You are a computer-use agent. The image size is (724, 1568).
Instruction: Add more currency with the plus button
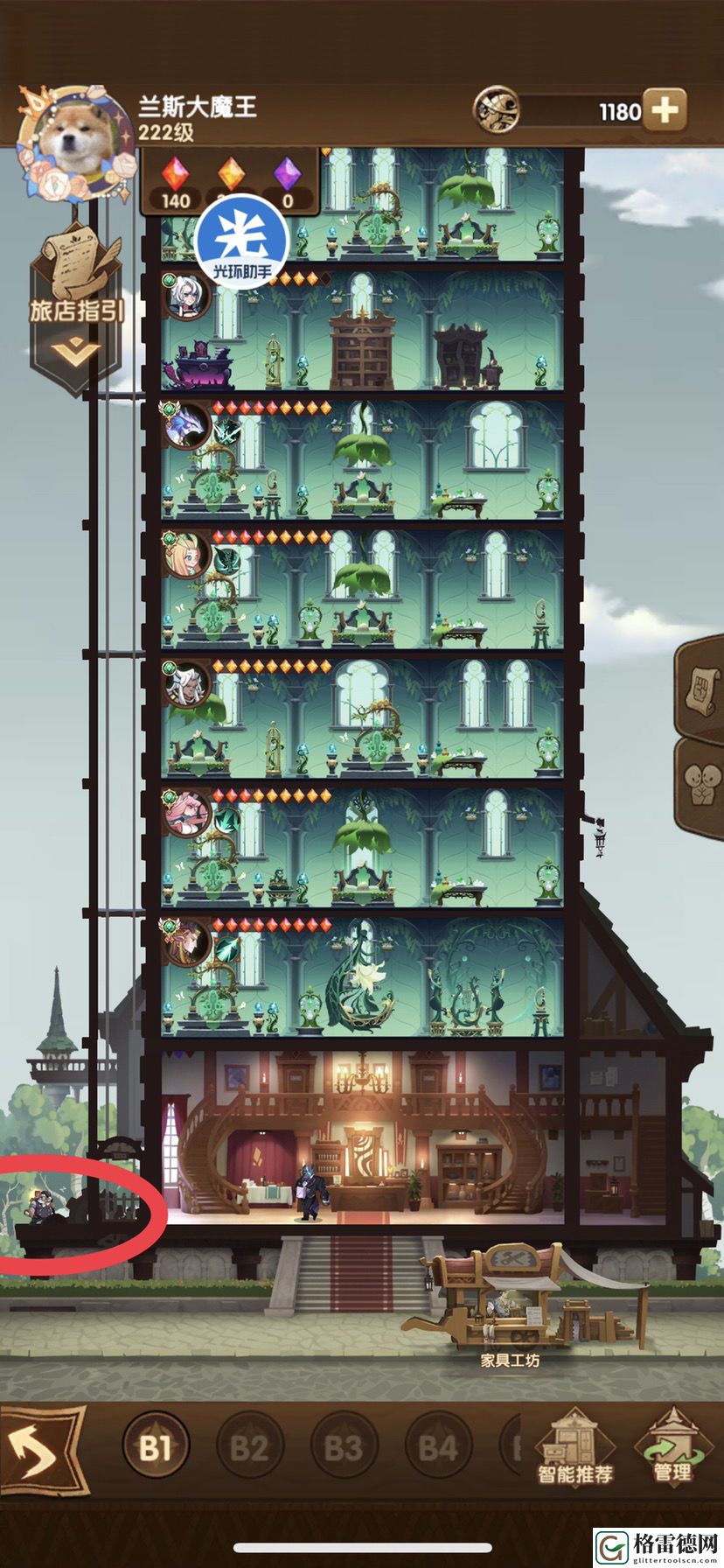[665, 110]
